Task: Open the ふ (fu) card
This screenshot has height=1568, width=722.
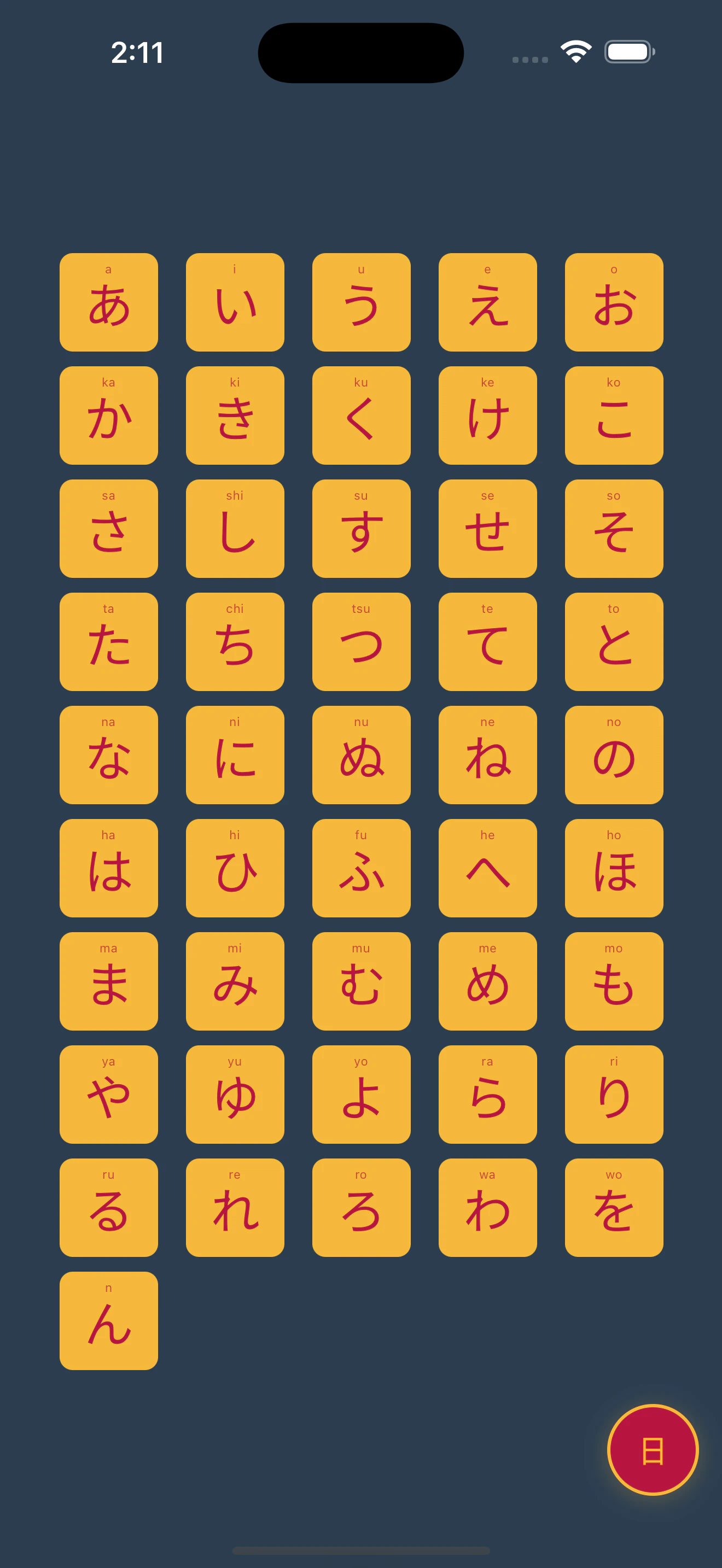Action: pos(361,868)
